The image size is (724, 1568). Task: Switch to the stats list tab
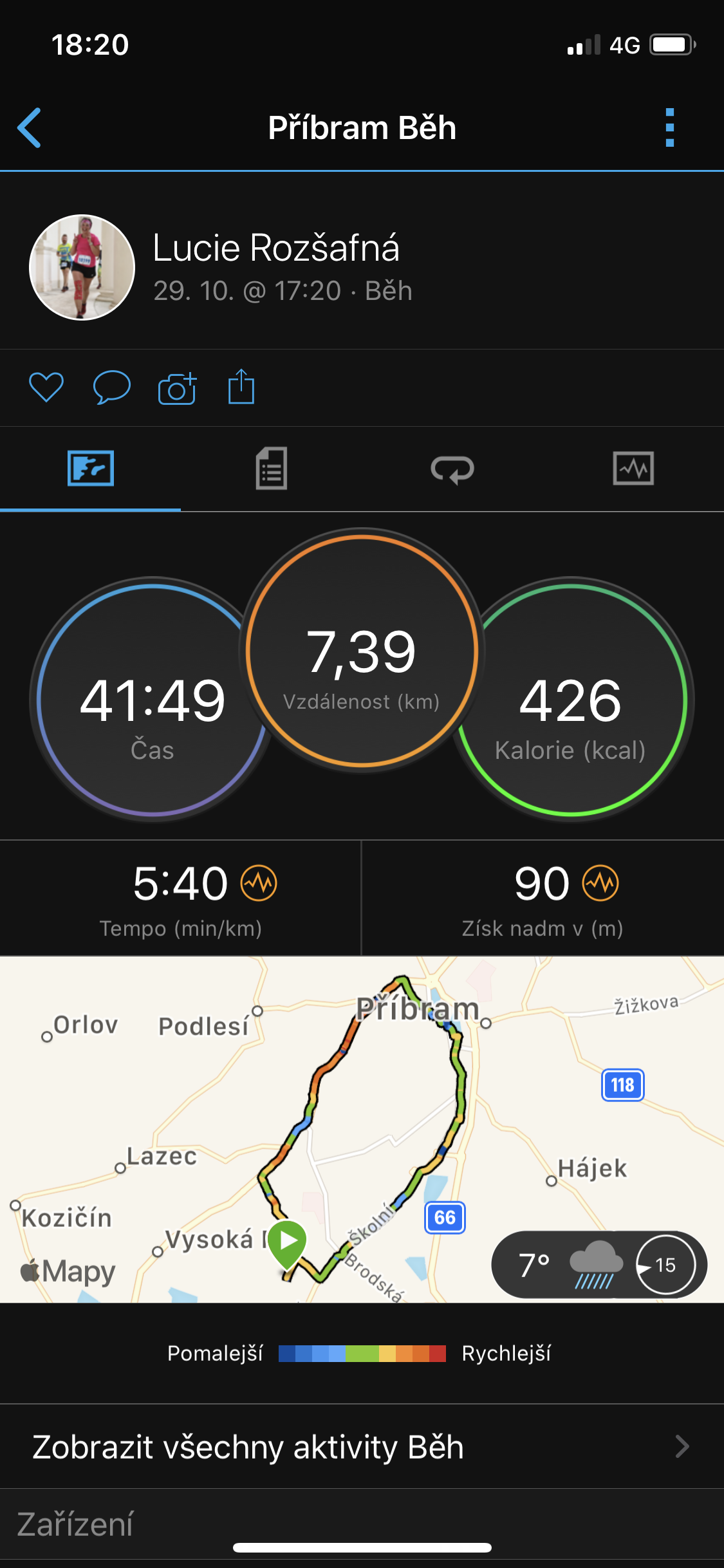tap(272, 469)
